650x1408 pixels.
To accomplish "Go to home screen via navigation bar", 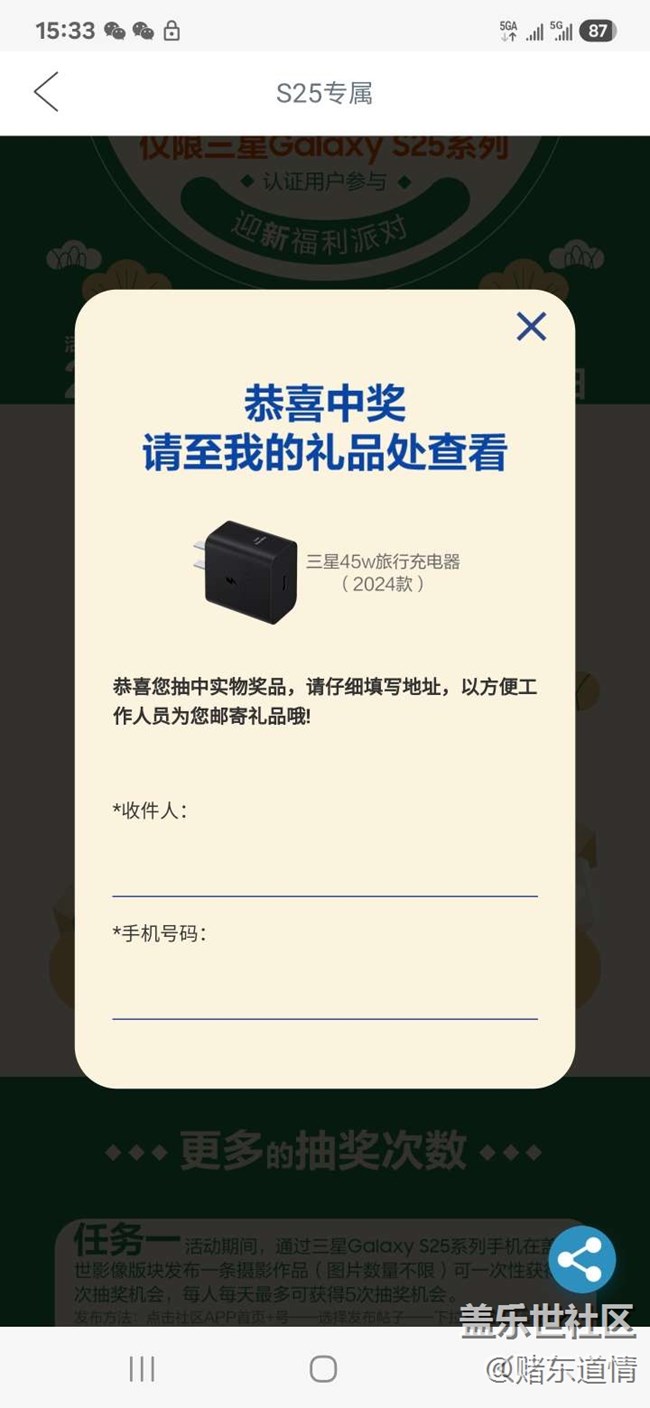I will pos(323,1369).
